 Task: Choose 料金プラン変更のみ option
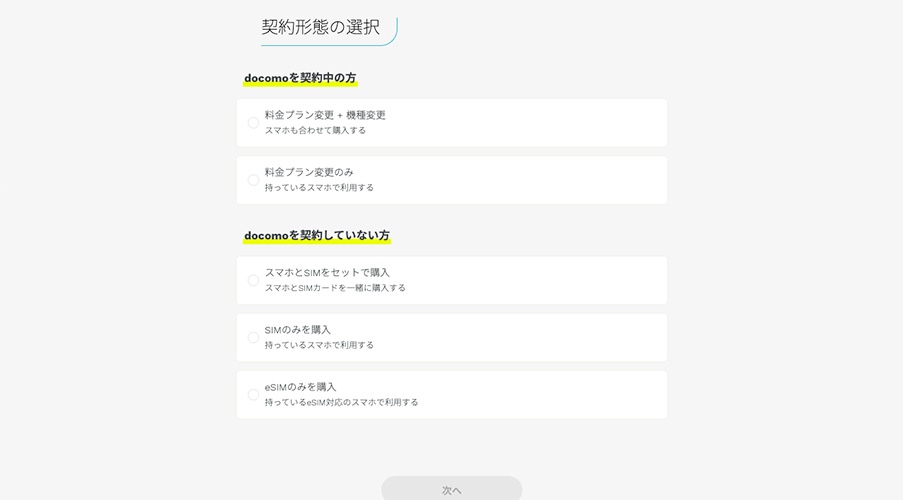coord(253,180)
